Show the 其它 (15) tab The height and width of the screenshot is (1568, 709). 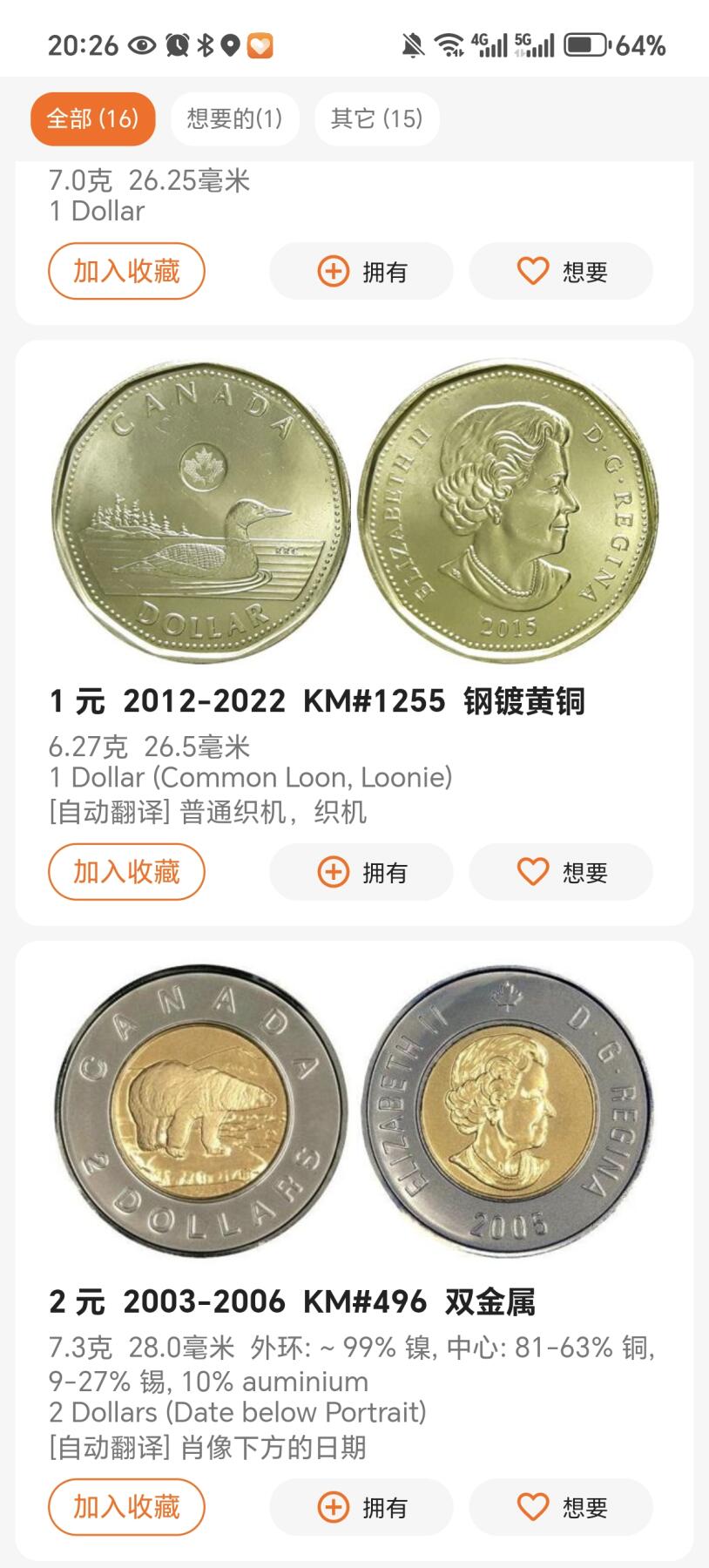376,118
